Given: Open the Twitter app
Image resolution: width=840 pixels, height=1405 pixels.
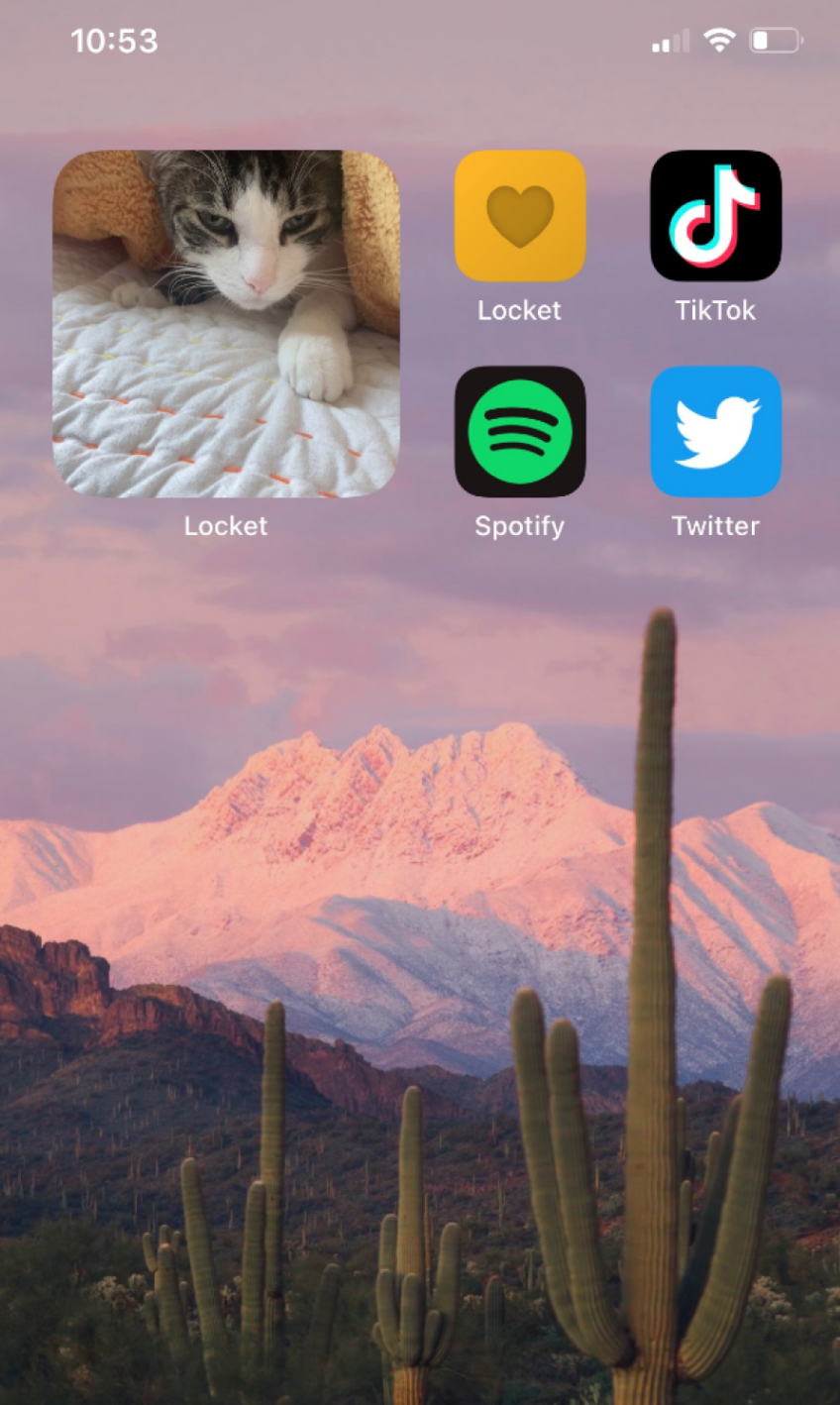Looking at the screenshot, I should [715, 432].
